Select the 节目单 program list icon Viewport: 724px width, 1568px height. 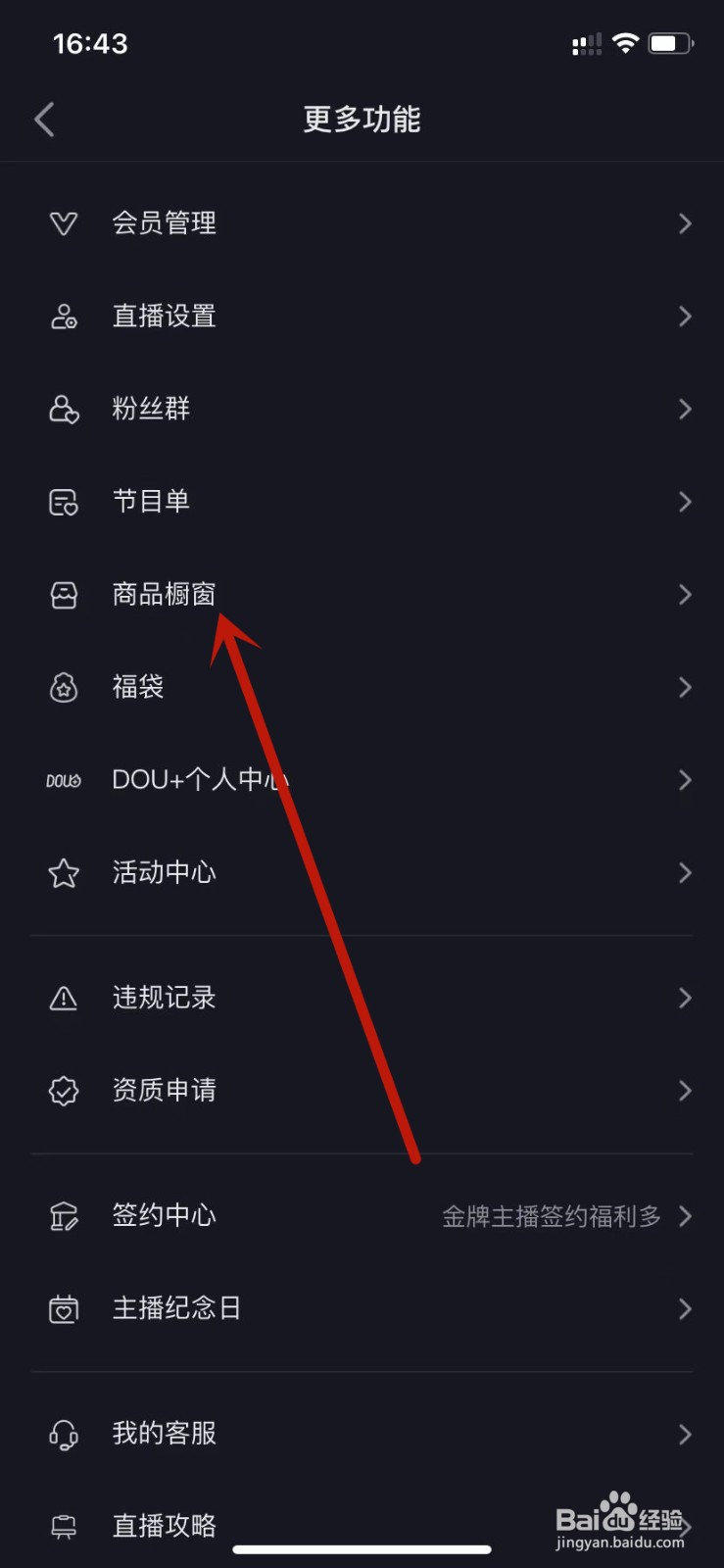(x=64, y=502)
